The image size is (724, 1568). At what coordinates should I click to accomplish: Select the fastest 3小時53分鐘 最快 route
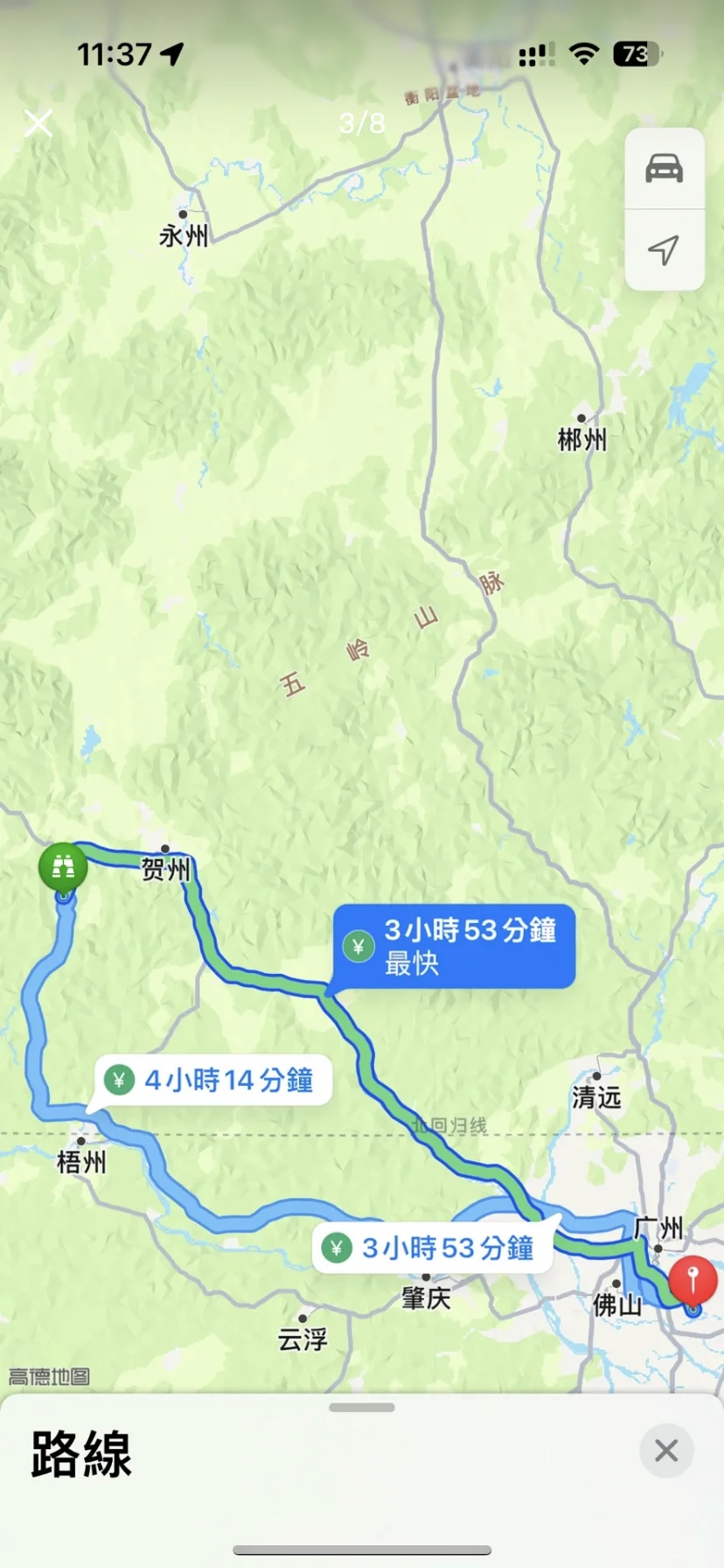pyautogui.click(x=454, y=947)
